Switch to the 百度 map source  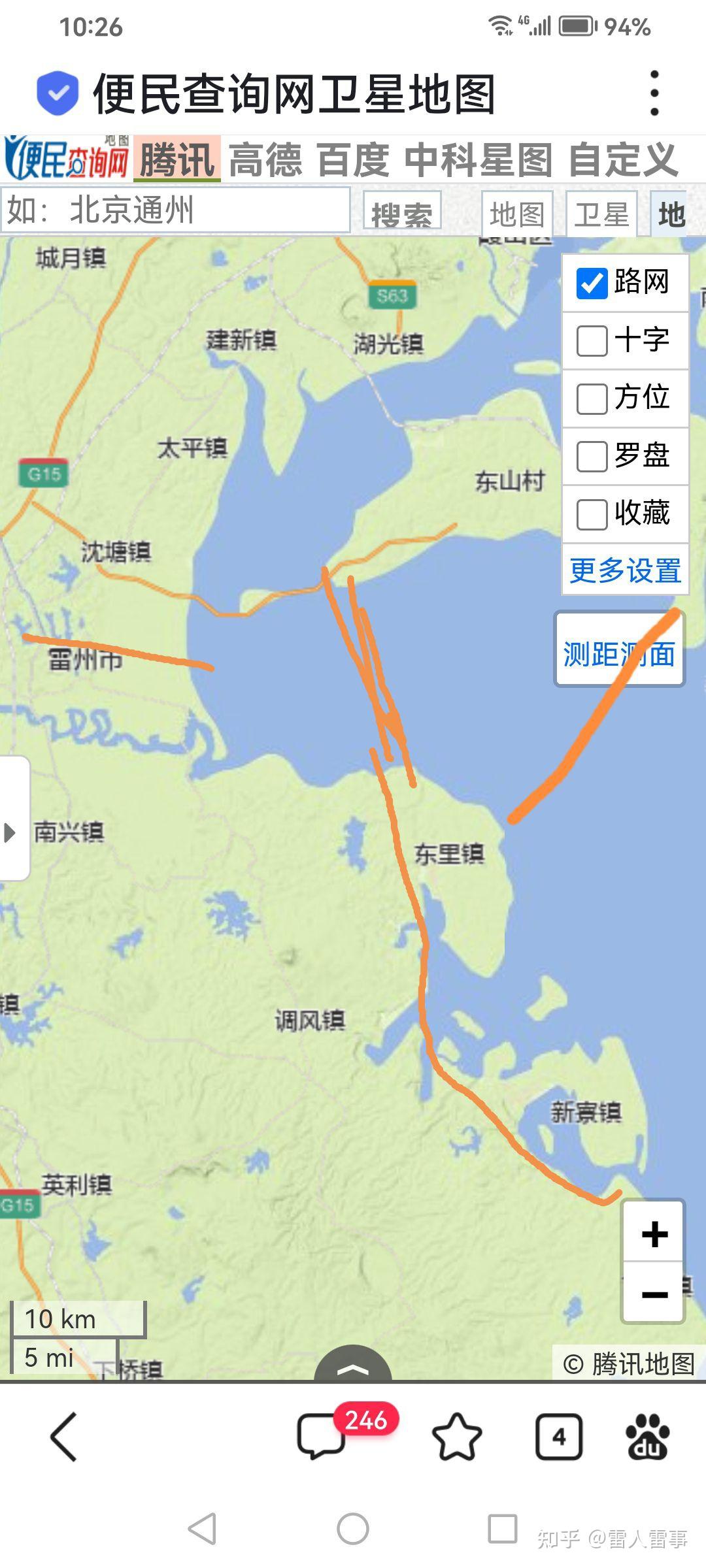click(x=353, y=159)
